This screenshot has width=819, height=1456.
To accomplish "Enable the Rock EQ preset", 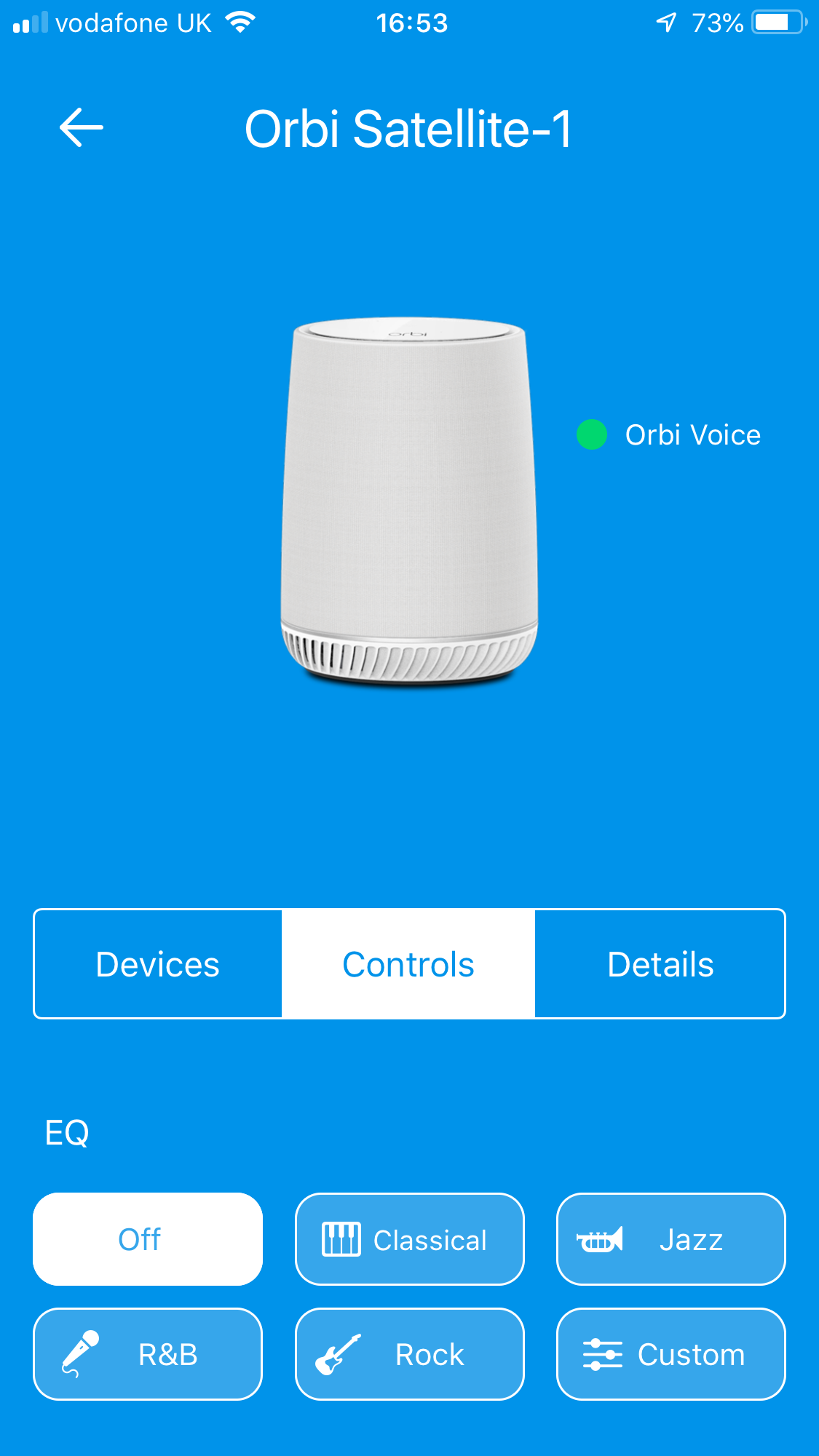I will click(x=409, y=1354).
